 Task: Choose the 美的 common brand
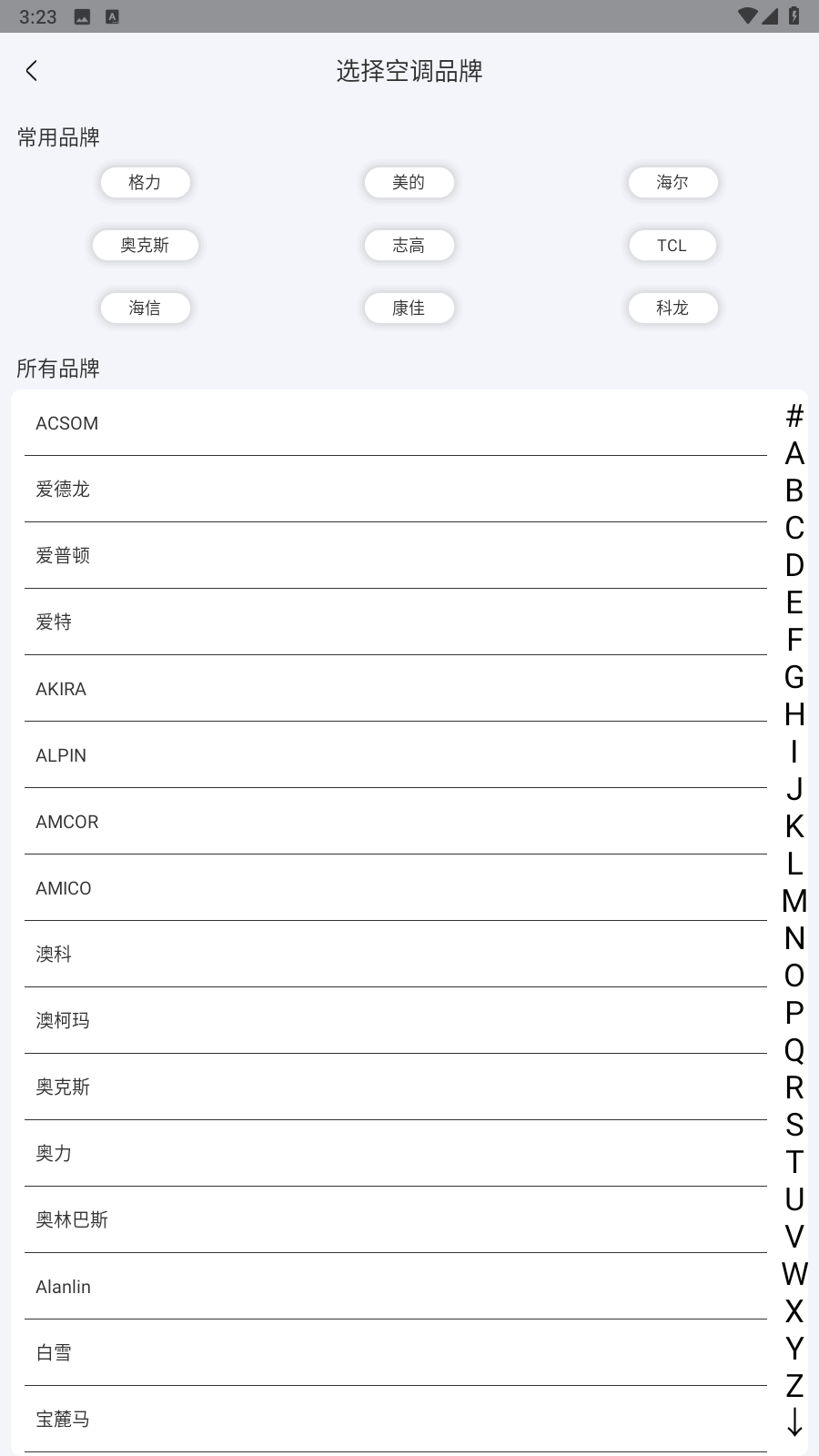tap(409, 182)
